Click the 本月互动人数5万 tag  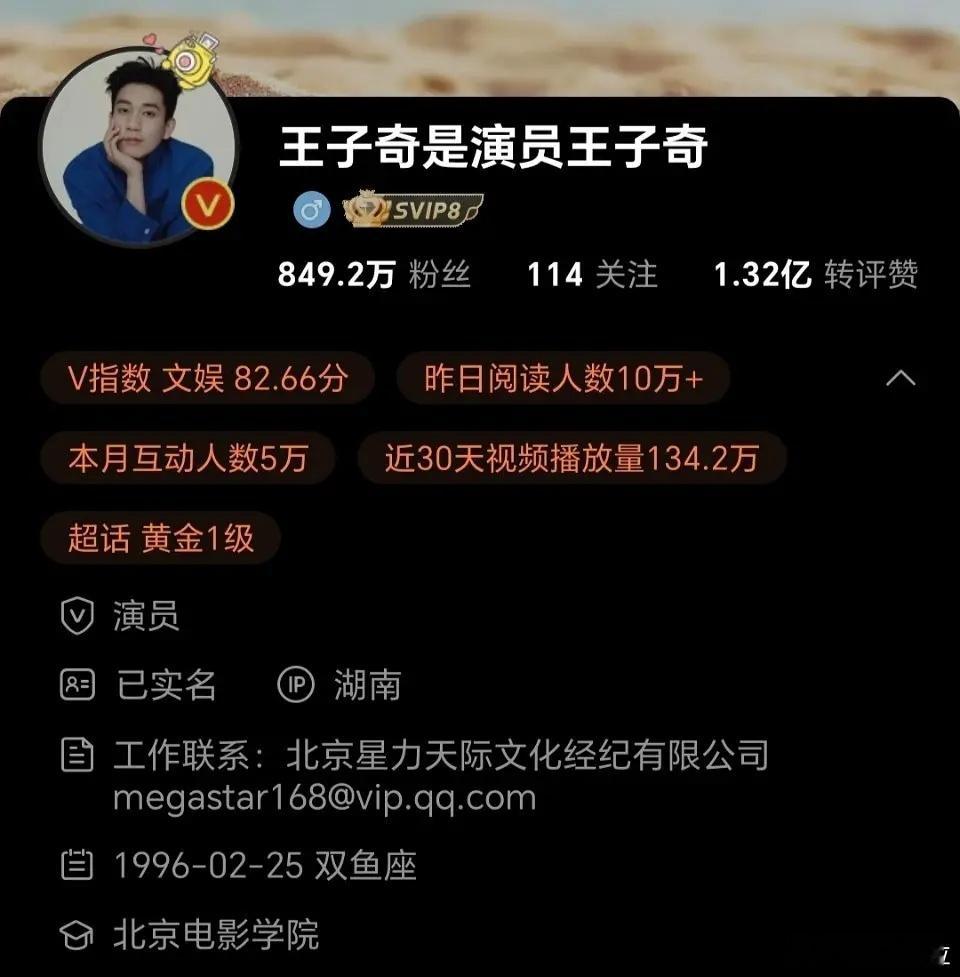tap(189, 458)
